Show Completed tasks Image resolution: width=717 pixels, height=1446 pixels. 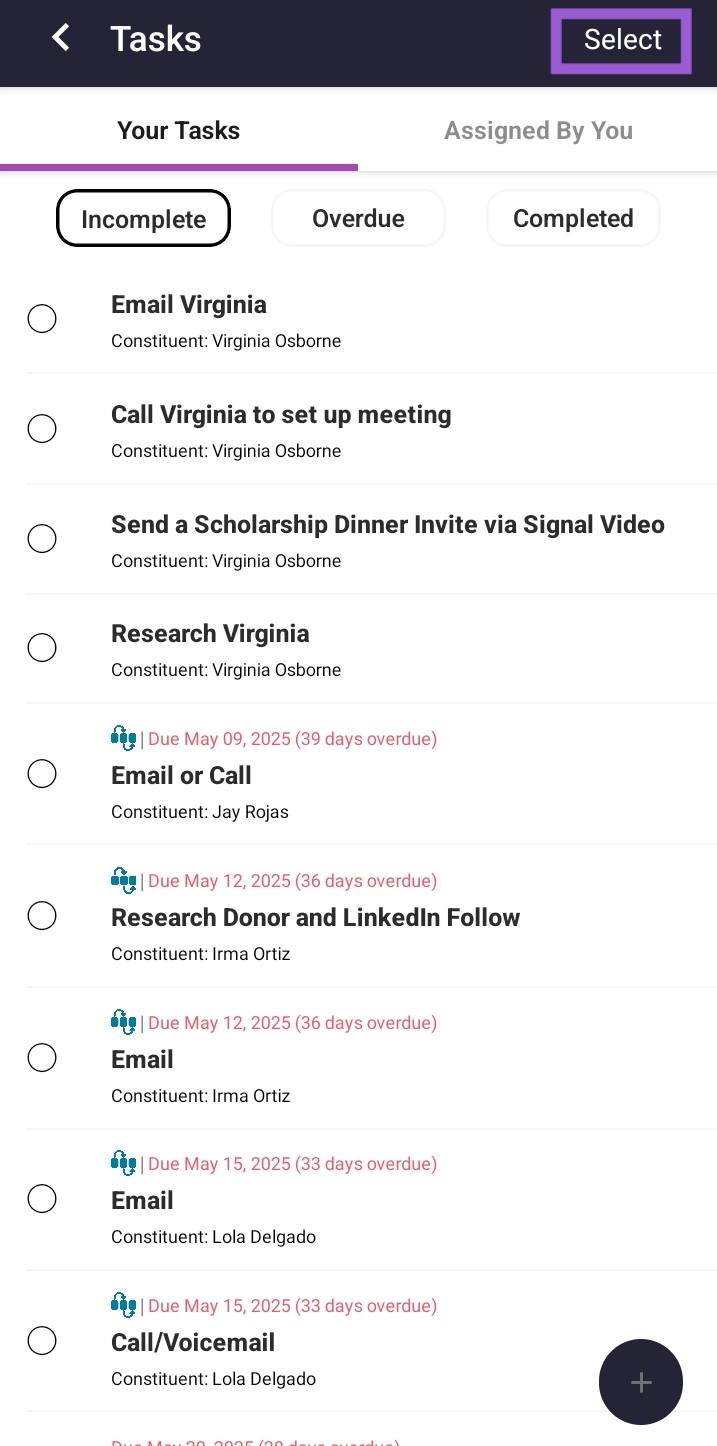click(573, 218)
